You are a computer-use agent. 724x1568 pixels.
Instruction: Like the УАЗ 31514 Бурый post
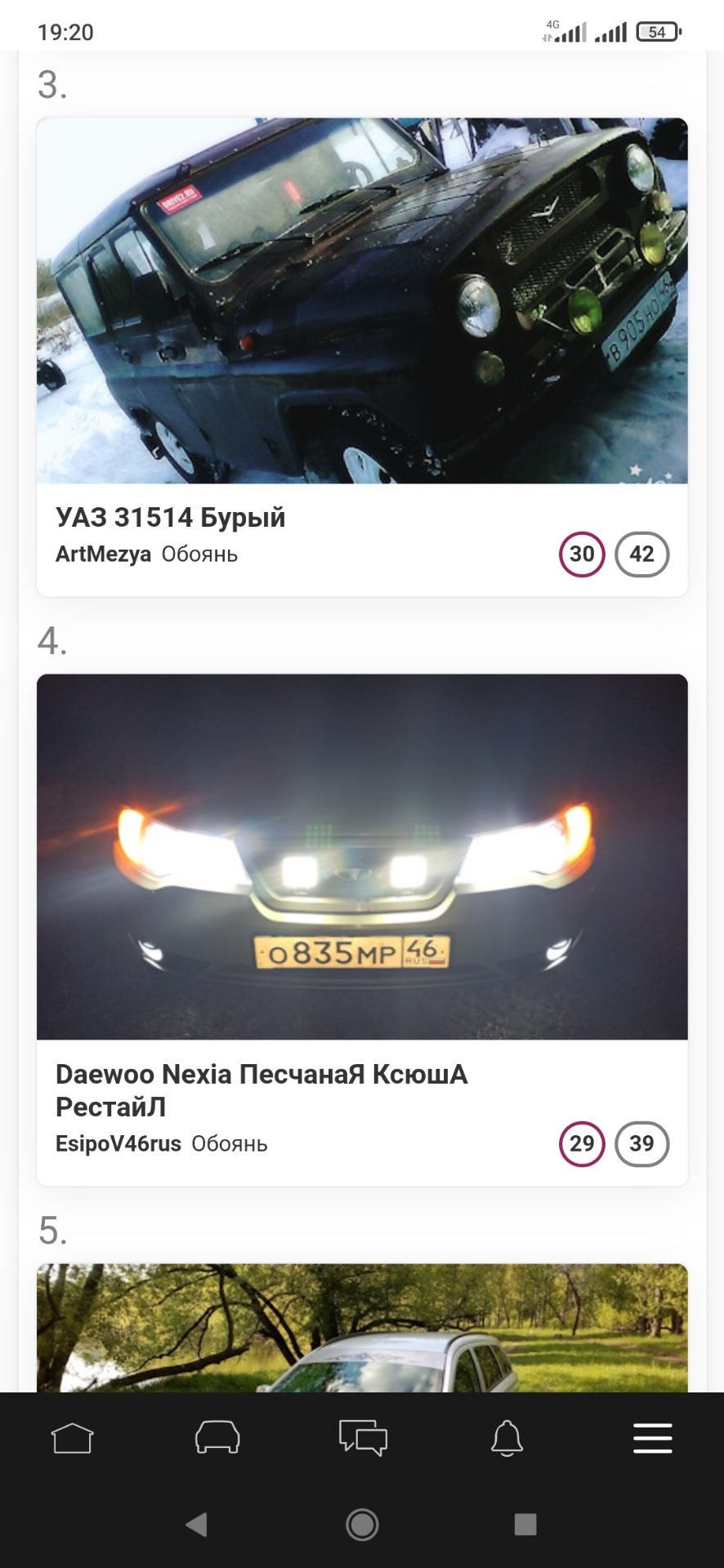582,555
